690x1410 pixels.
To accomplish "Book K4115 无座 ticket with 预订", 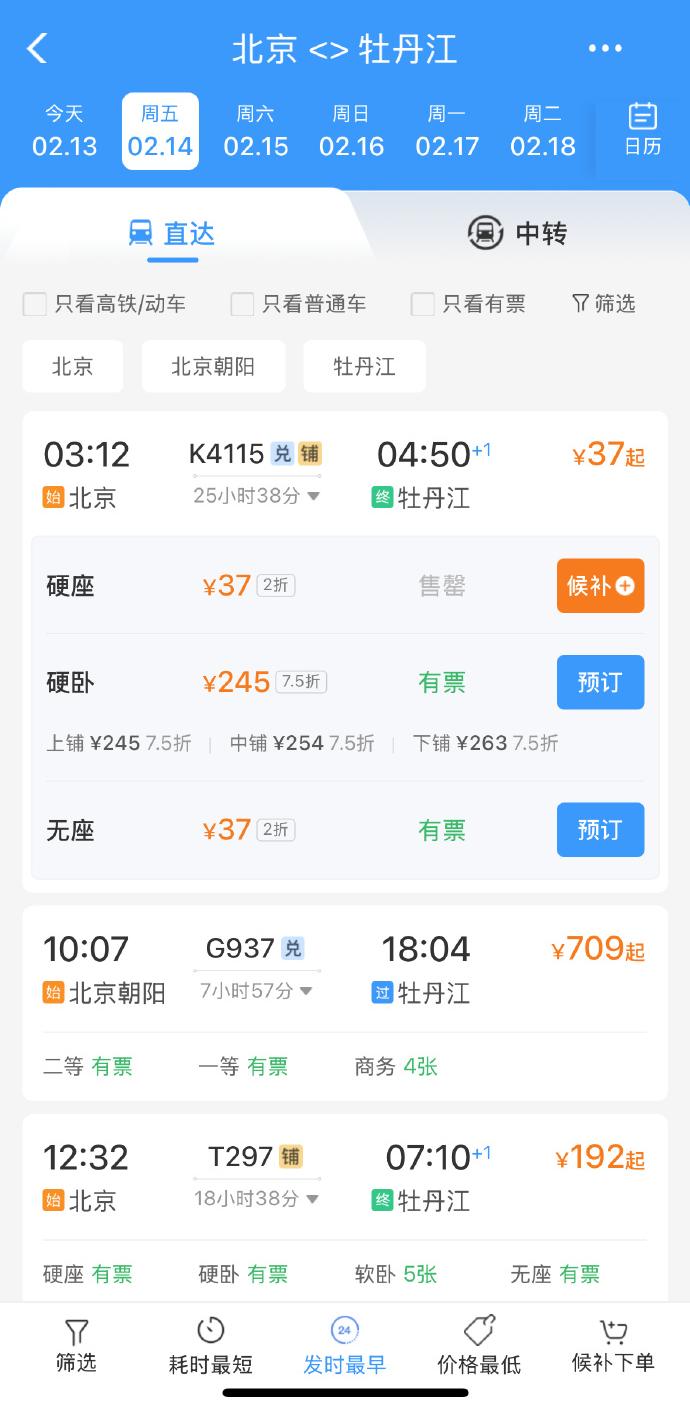I will point(600,829).
